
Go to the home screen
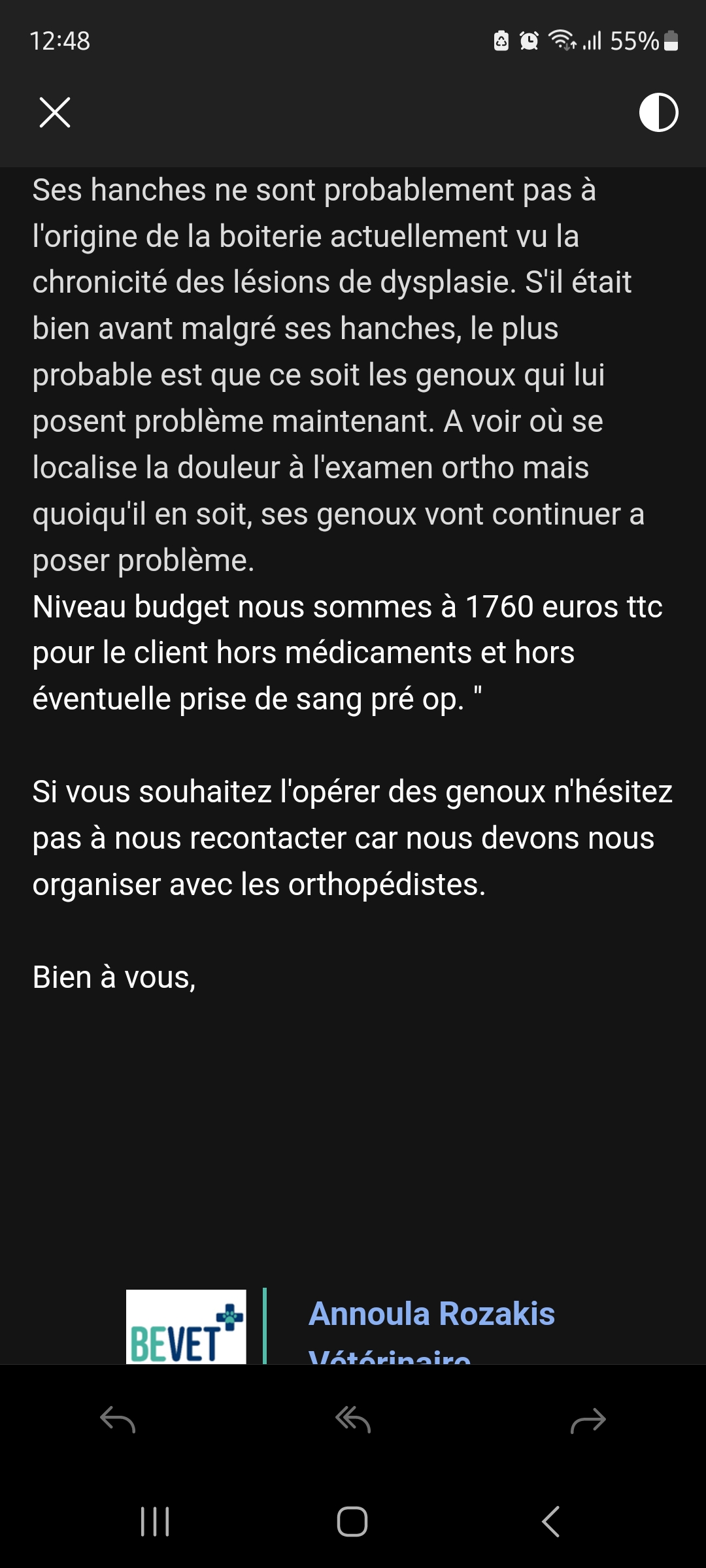tap(352, 1522)
